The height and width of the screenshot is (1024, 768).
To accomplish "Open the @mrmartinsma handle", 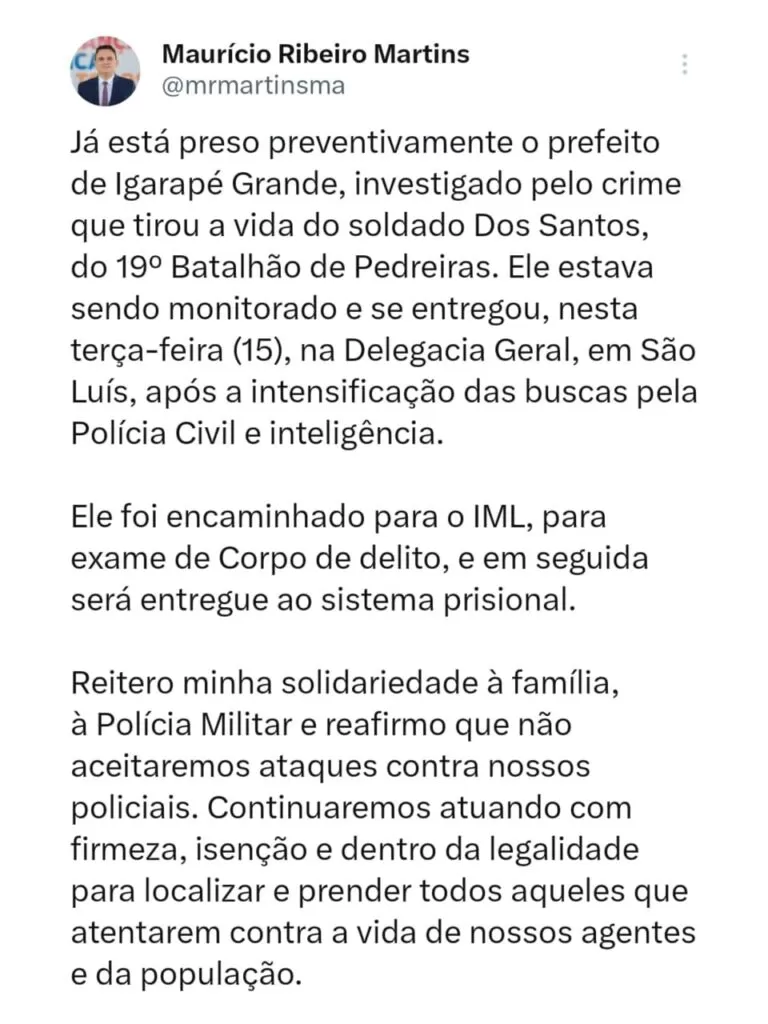I will coord(253,86).
